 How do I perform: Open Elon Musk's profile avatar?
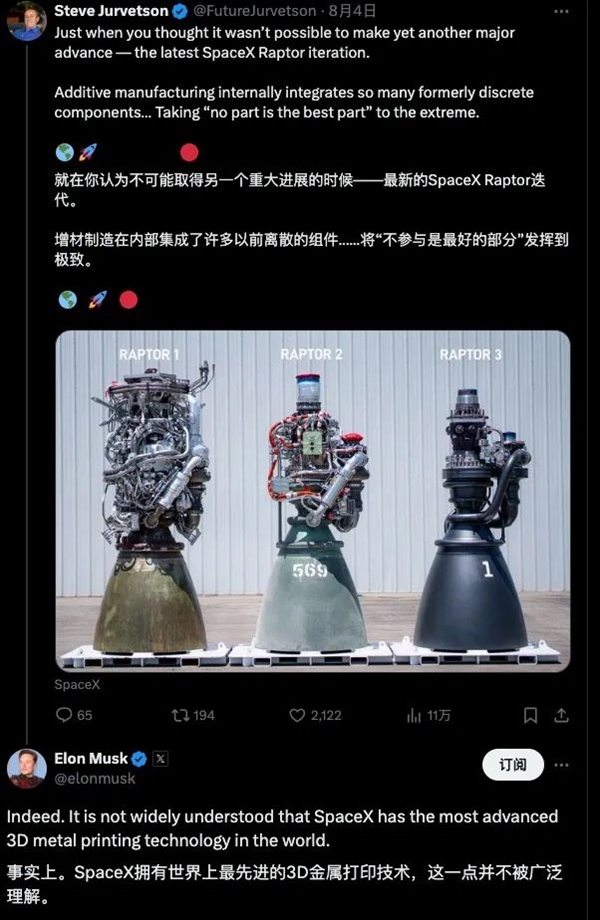point(27,768)
